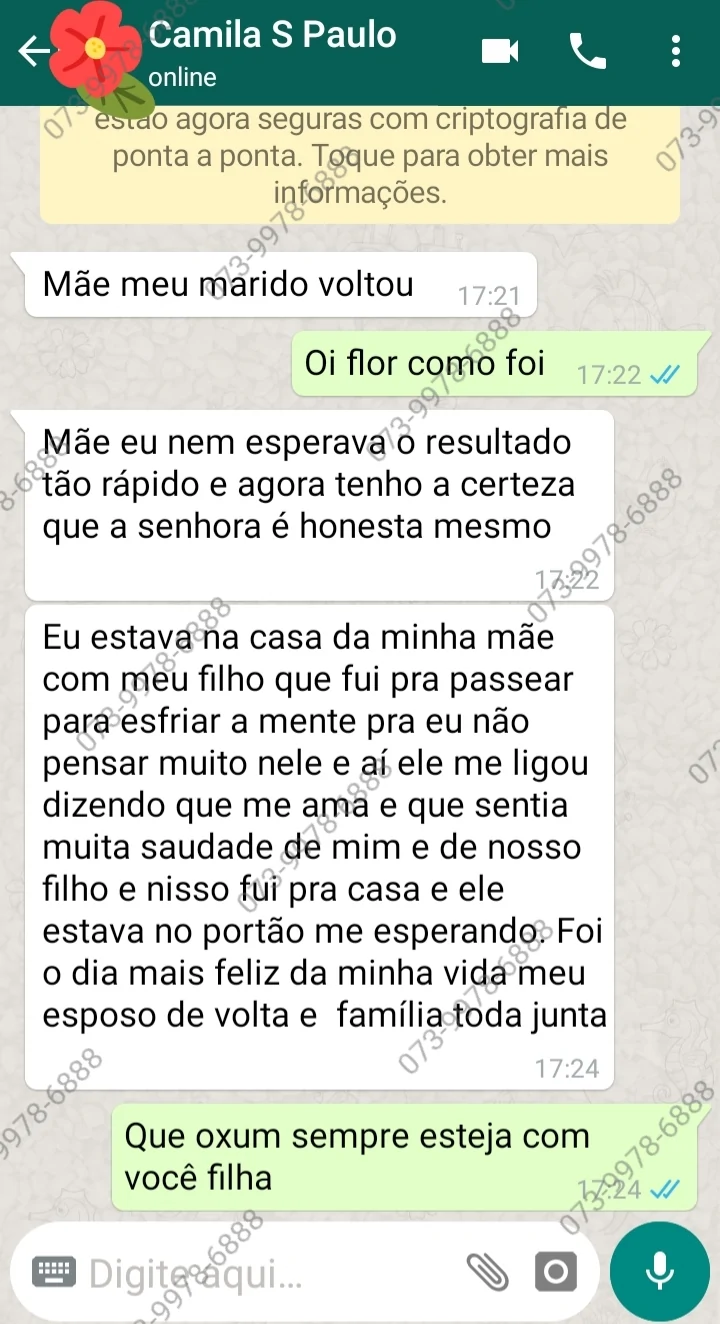Attach a file with the paperclip
This screenshot has width=720, height=1324.
tap(489, 1272)
